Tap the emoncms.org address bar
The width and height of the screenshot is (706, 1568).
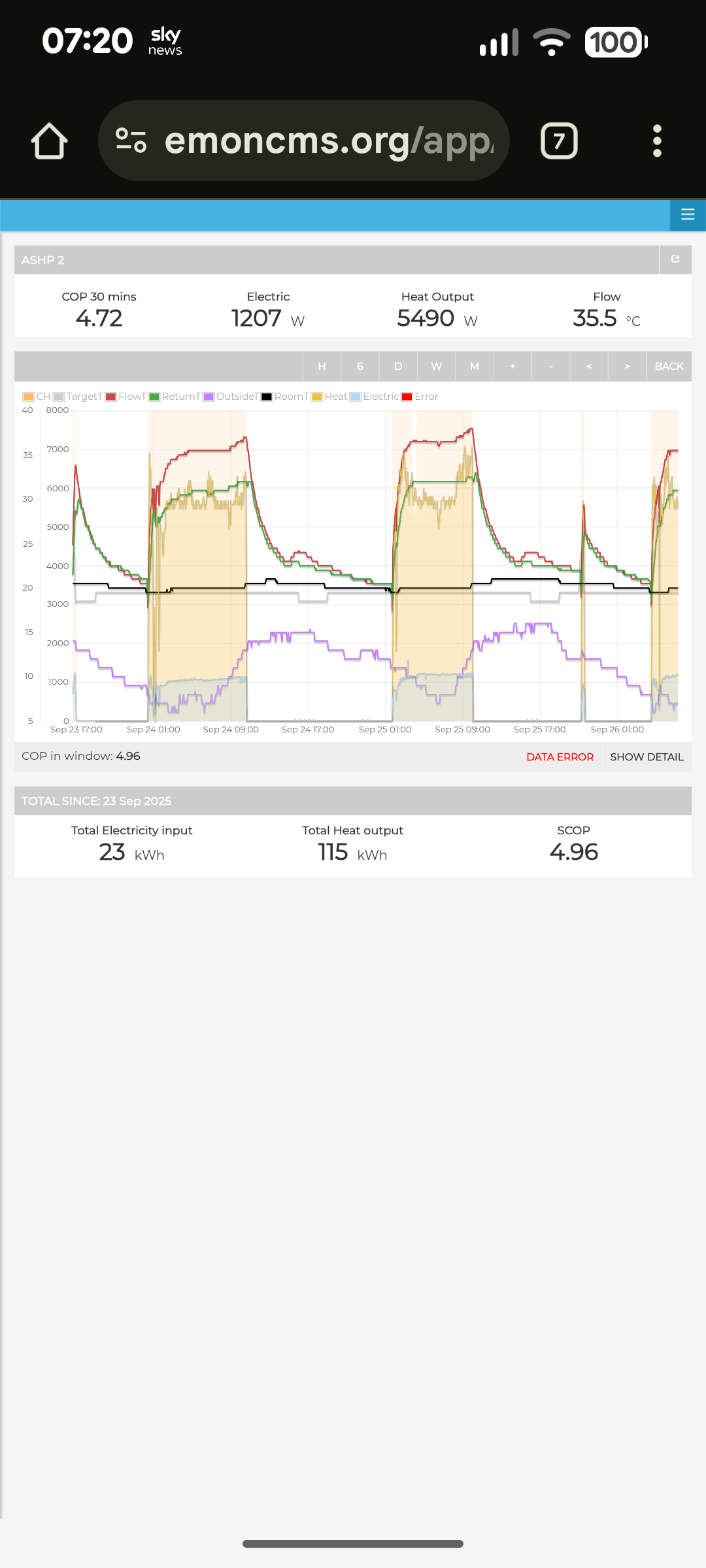[304, 141]
